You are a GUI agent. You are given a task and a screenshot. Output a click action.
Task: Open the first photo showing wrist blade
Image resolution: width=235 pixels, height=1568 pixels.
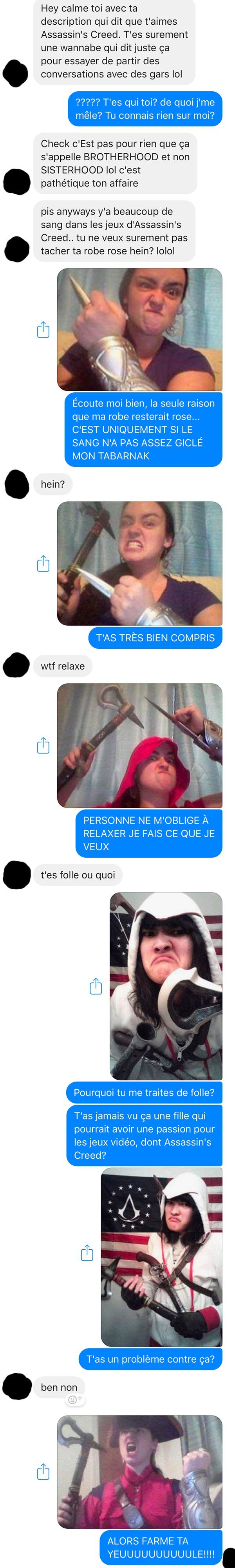pos(139,330)
